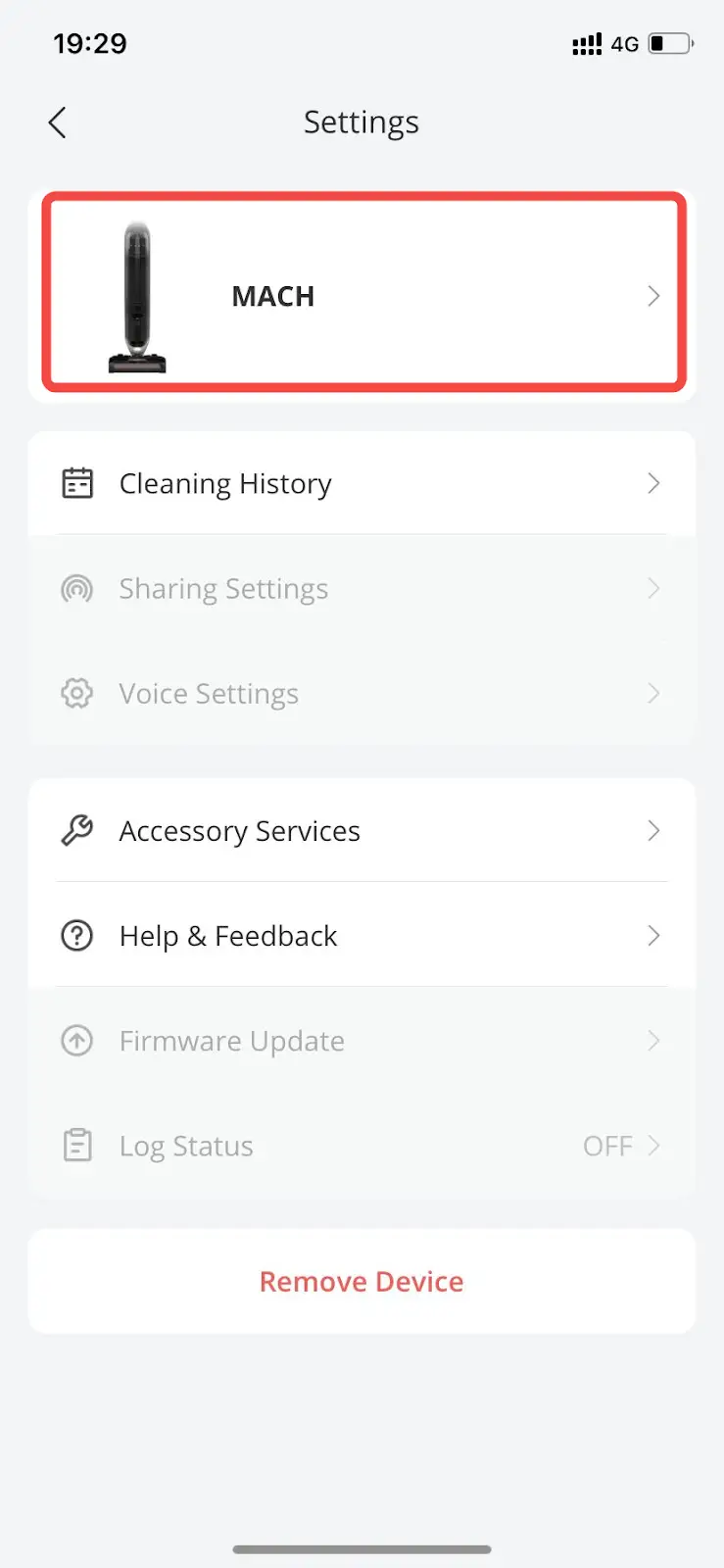Screen dimensions: 724x1568
Task: Go back from Settings
Action: 58,123
